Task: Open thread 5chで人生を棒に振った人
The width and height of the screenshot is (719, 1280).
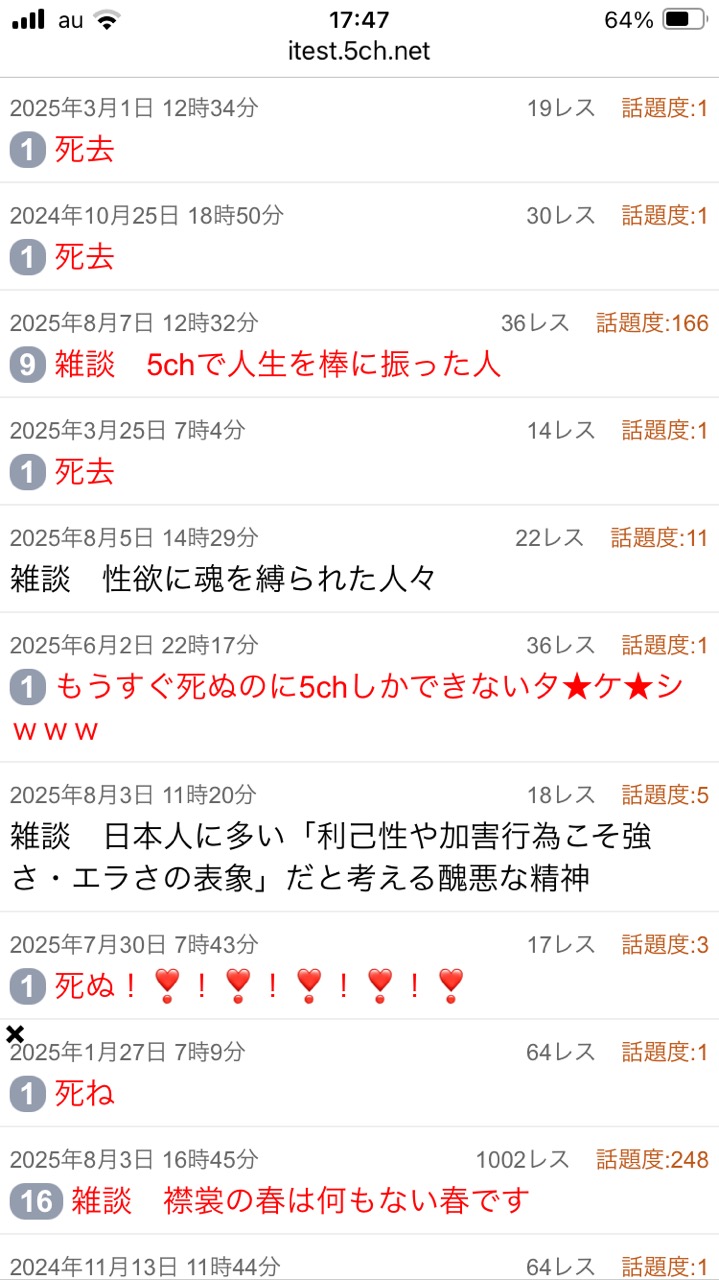Action: click(359, 344)
